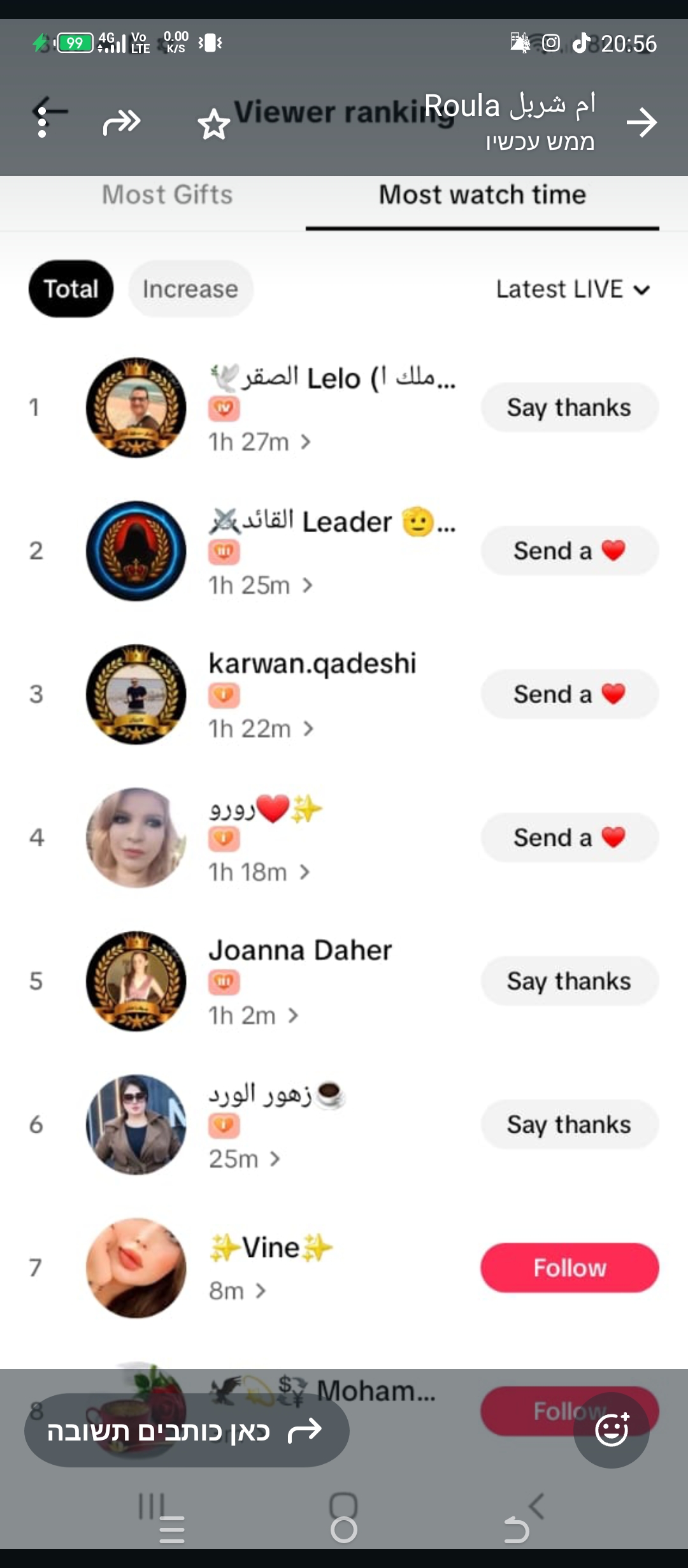The width and height of the screenshot is (688, 1568).
Task: Open the emoji reaction button
Action: click(612, 1430)
